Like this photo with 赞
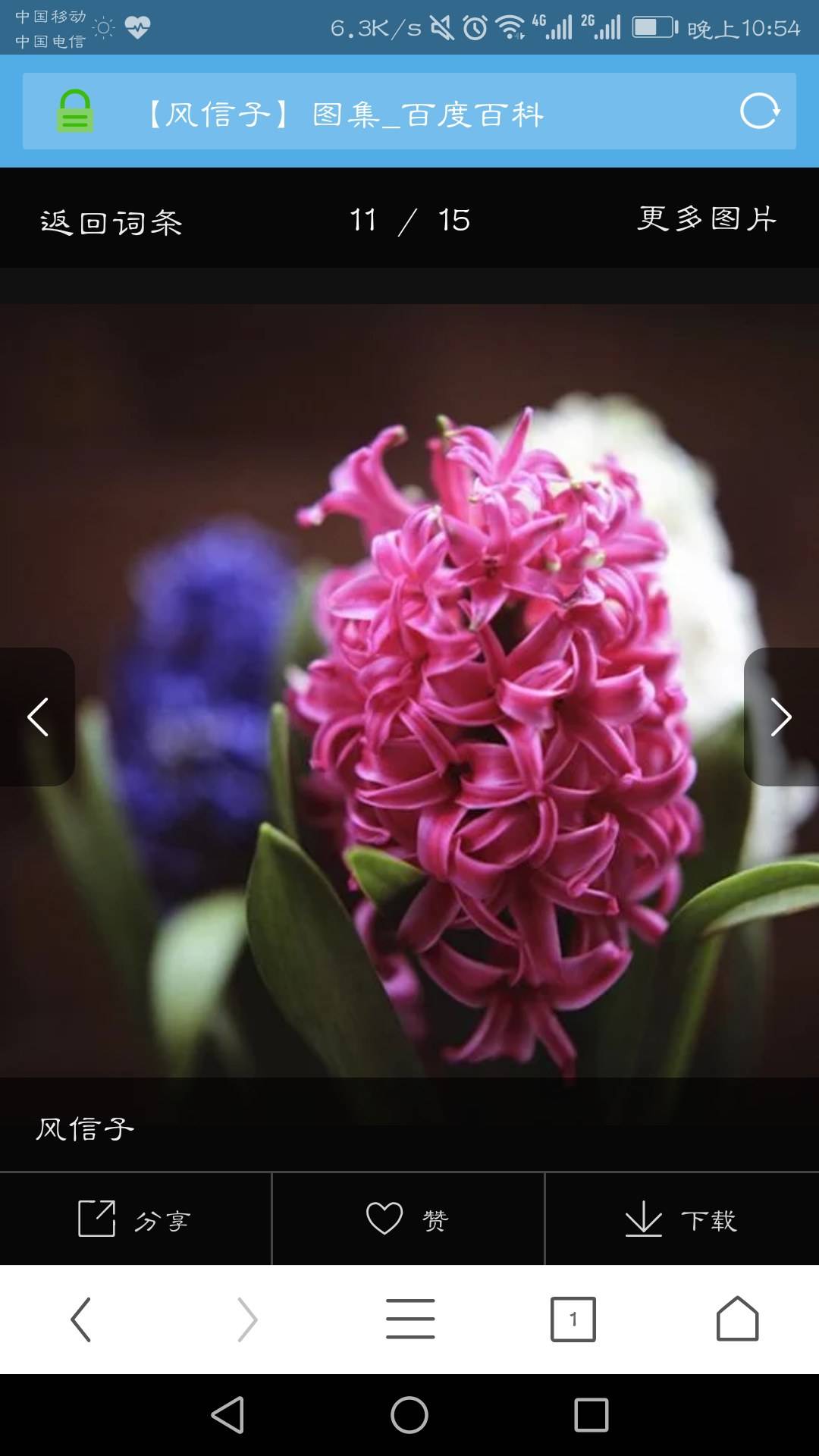The width and height of the screenshot is (819, 1456). (x=408, y=1219)
